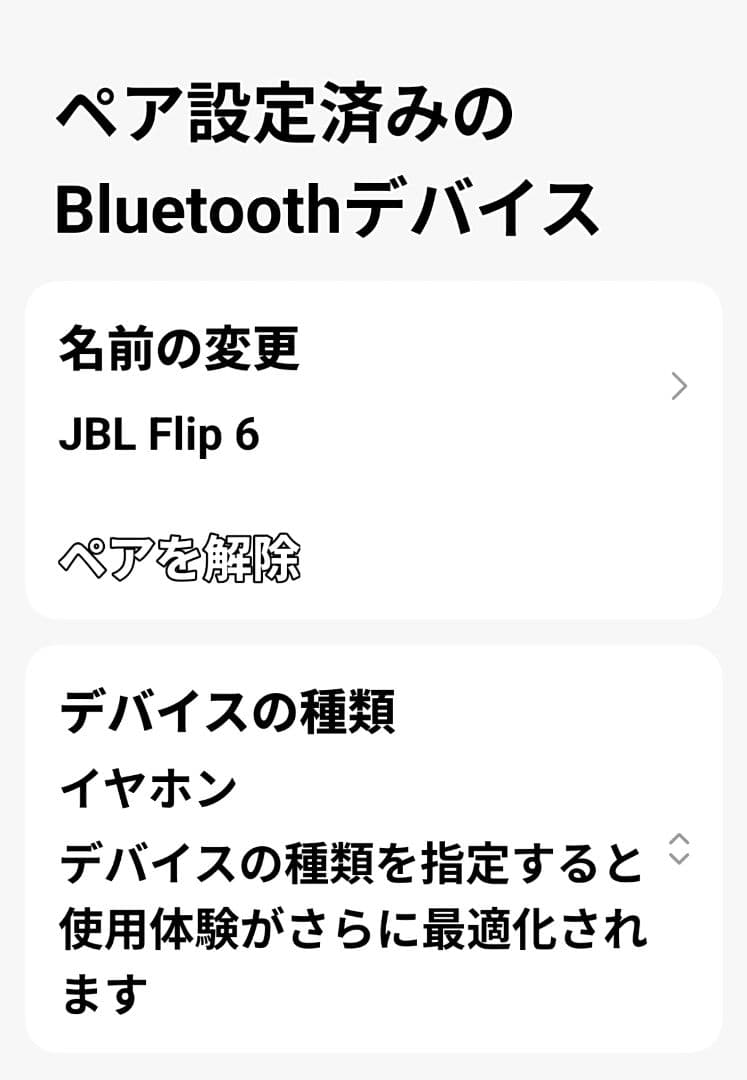Click the right arrow on the rename row
Screen dimensions: 747x1080
pos(677,388)
